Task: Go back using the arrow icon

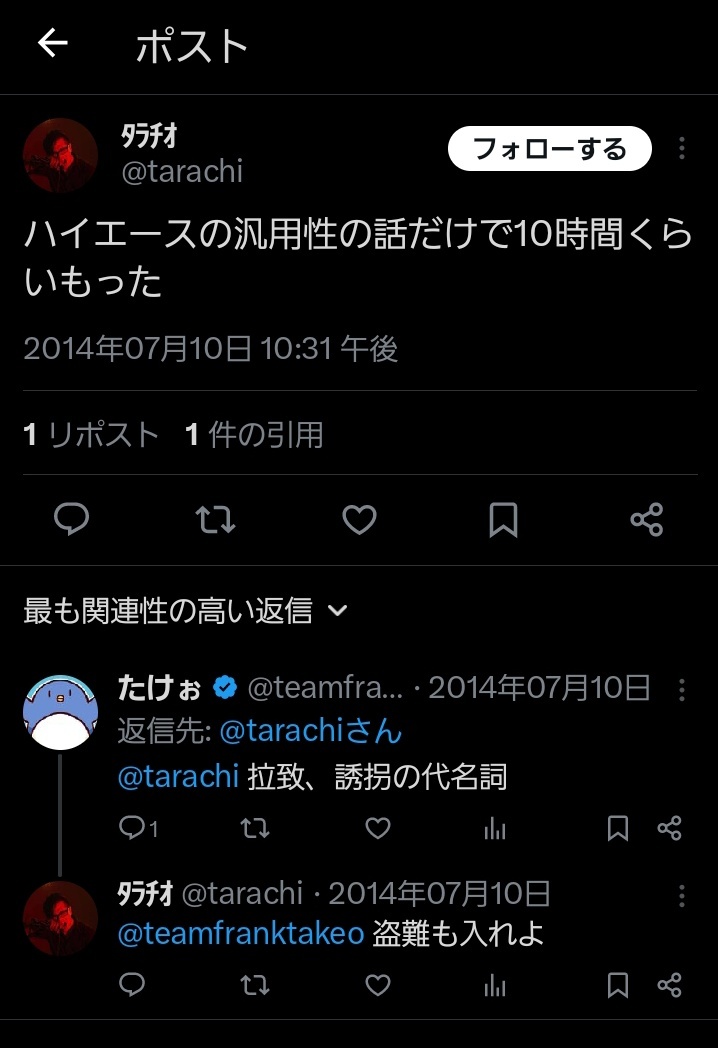Action: click(52, 44)
